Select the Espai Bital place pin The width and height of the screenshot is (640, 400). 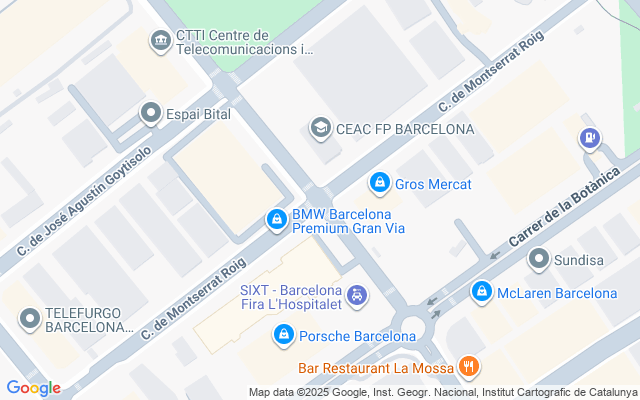(151, 114)
